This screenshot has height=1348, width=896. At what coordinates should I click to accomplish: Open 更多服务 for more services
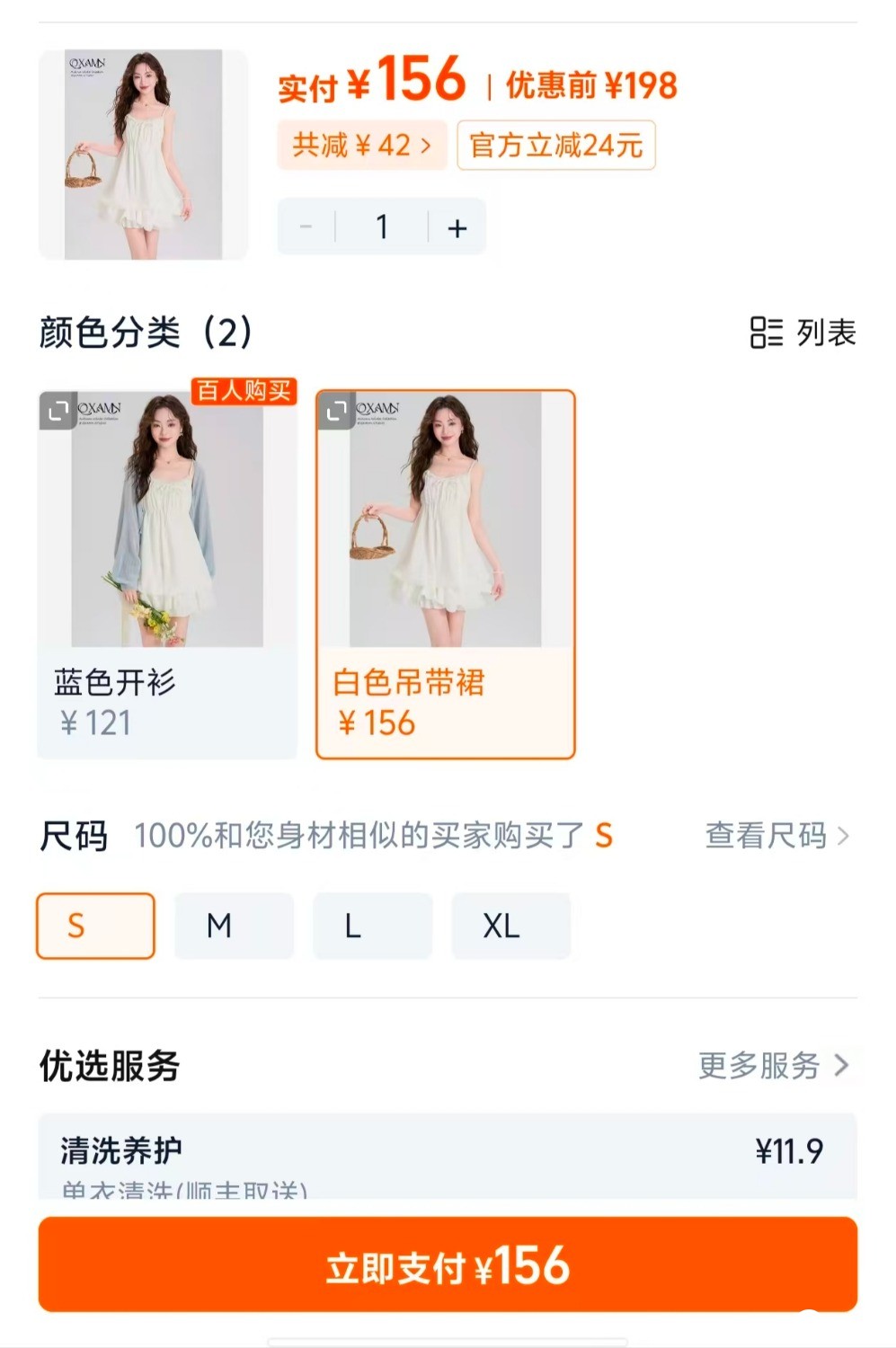pyautogui.click(x=773, y=1066)
